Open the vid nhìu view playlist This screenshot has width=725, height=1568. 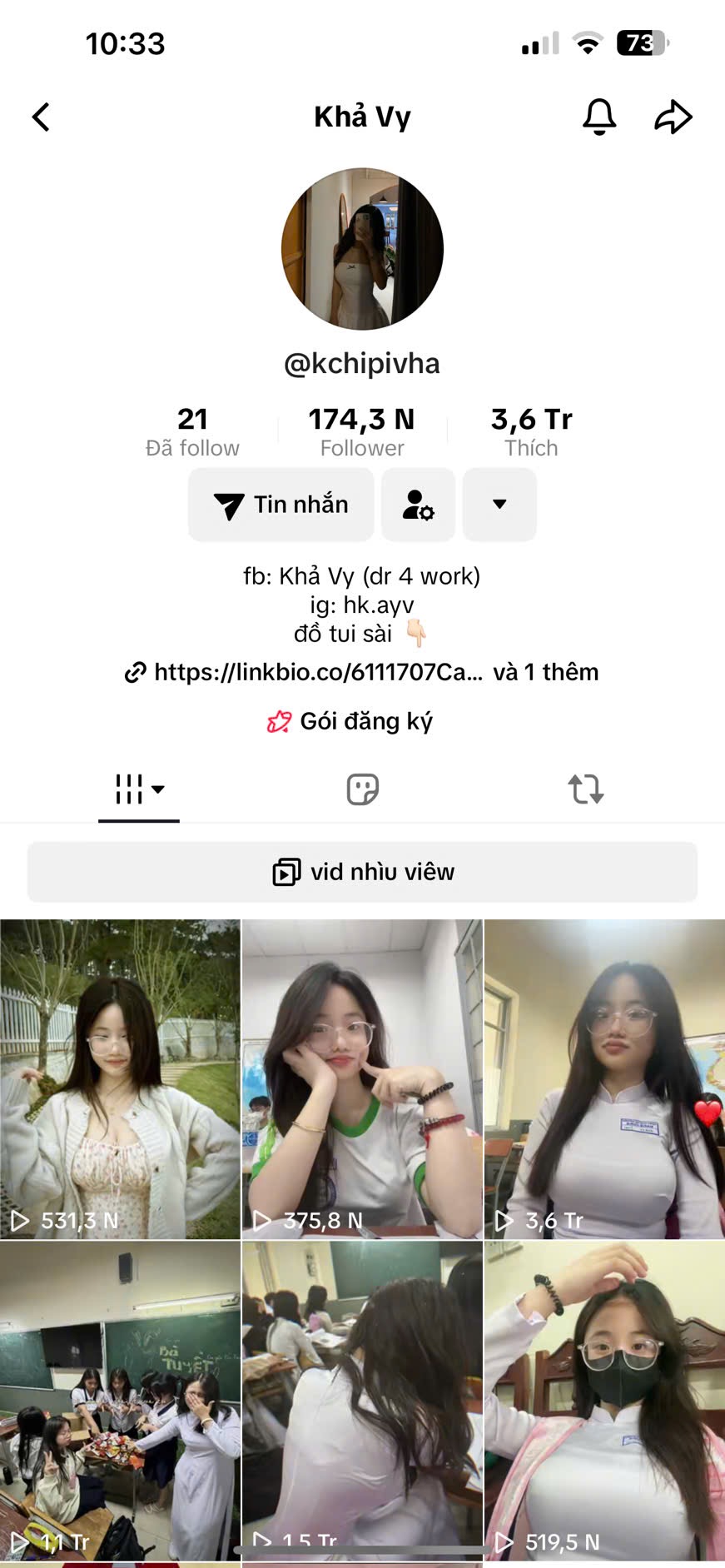(362, 872)
